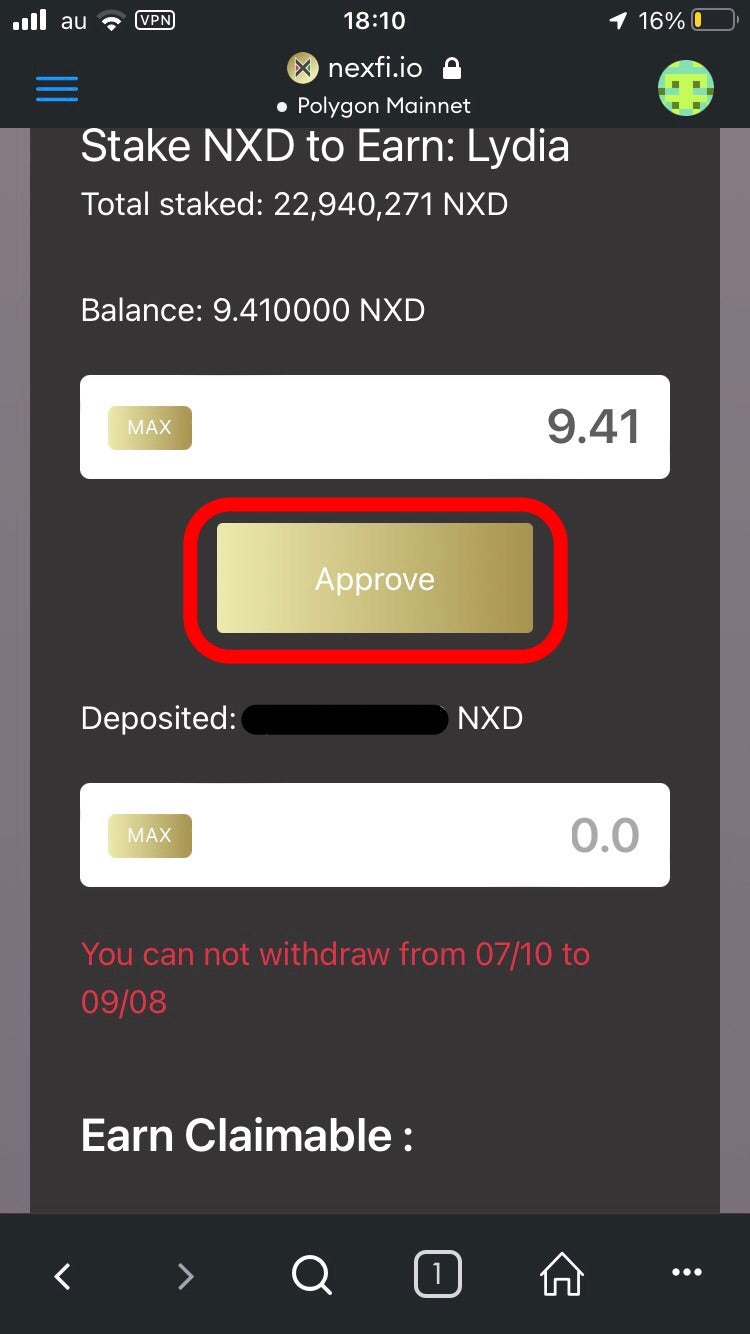The image size is (750, 1334).
Task: Tap MAX next to the withdraw amount
Action: pos(150,835)
